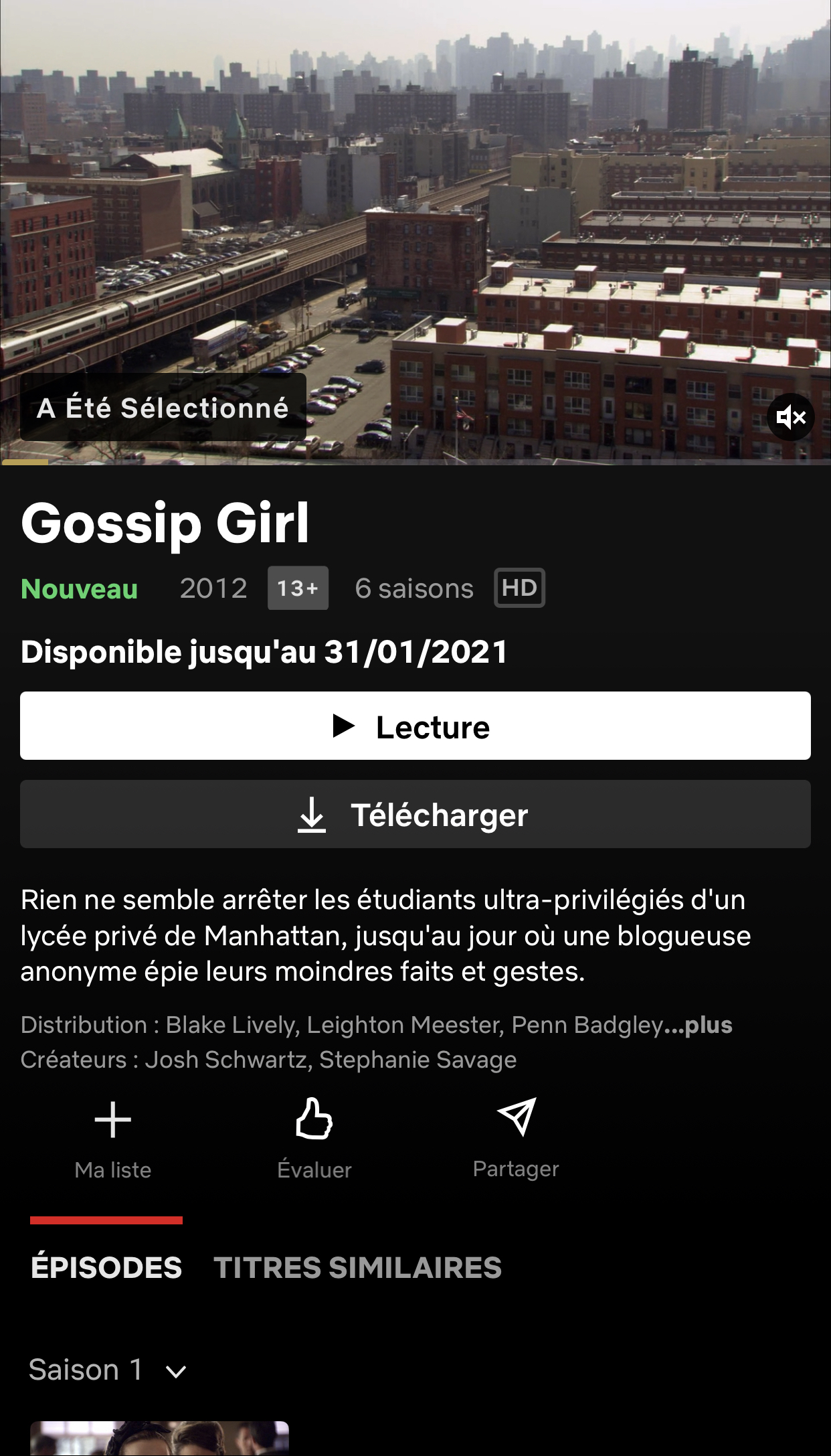Tap Télécharger to download the show
This screenshot has width=831, height=1456.
coord(415,814)
